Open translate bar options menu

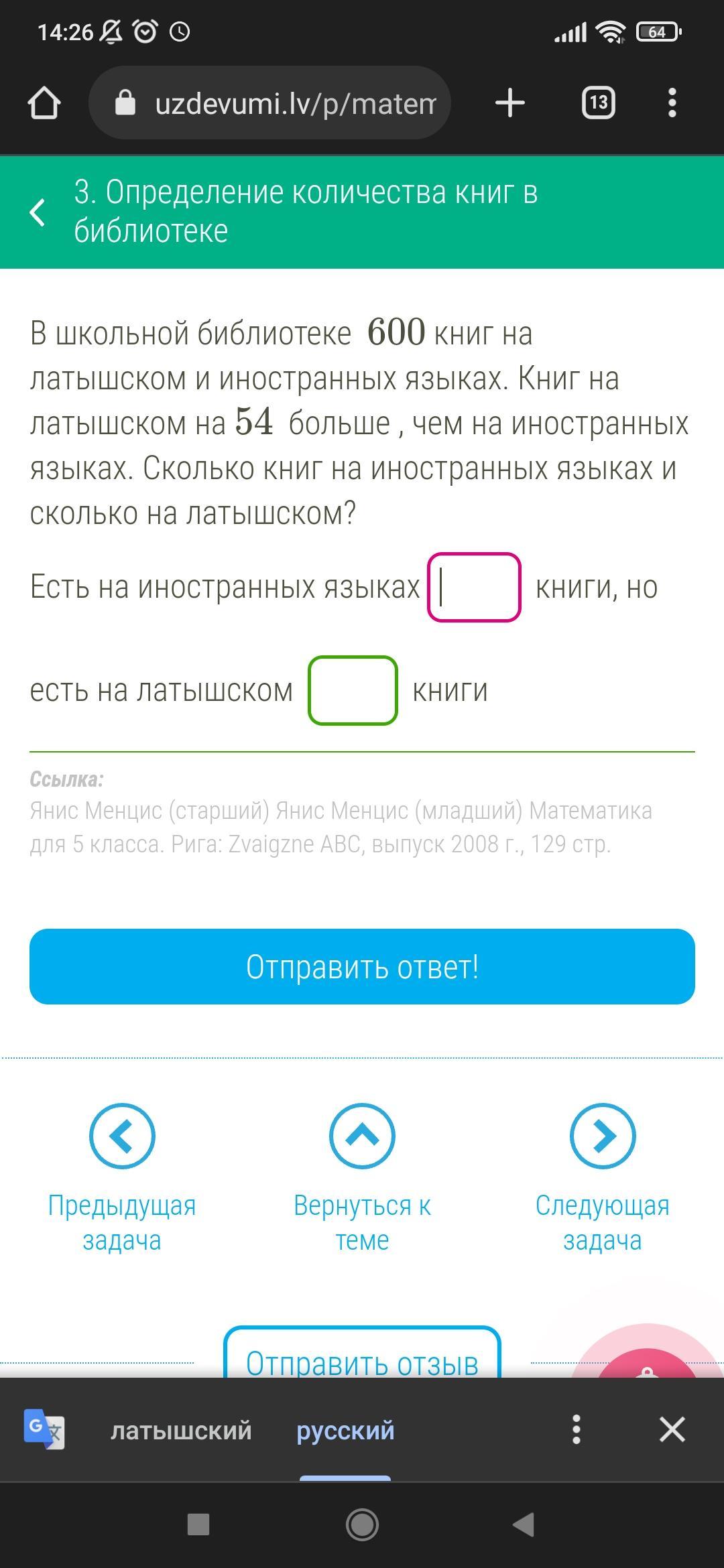tap(576, 1430)
